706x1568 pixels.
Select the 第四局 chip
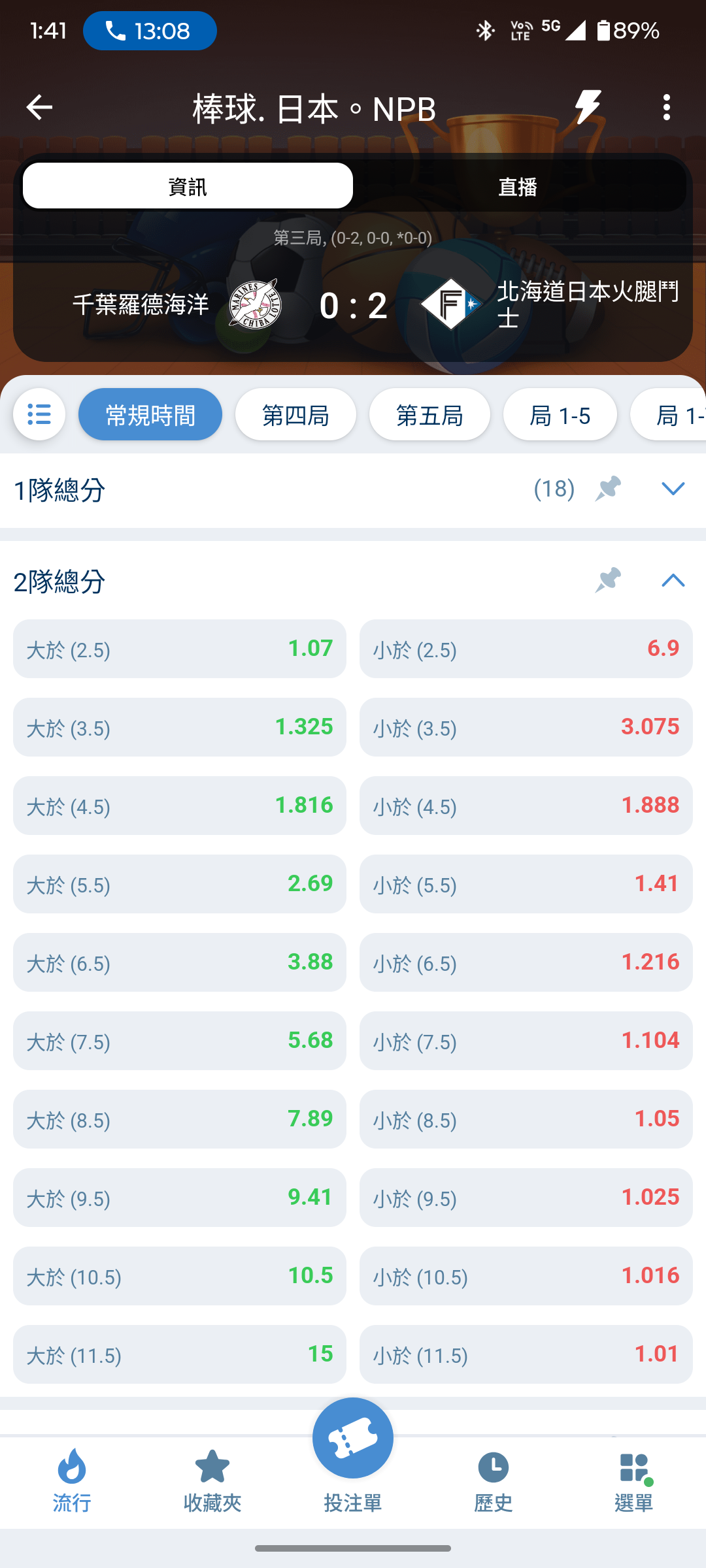coord(295,414)
